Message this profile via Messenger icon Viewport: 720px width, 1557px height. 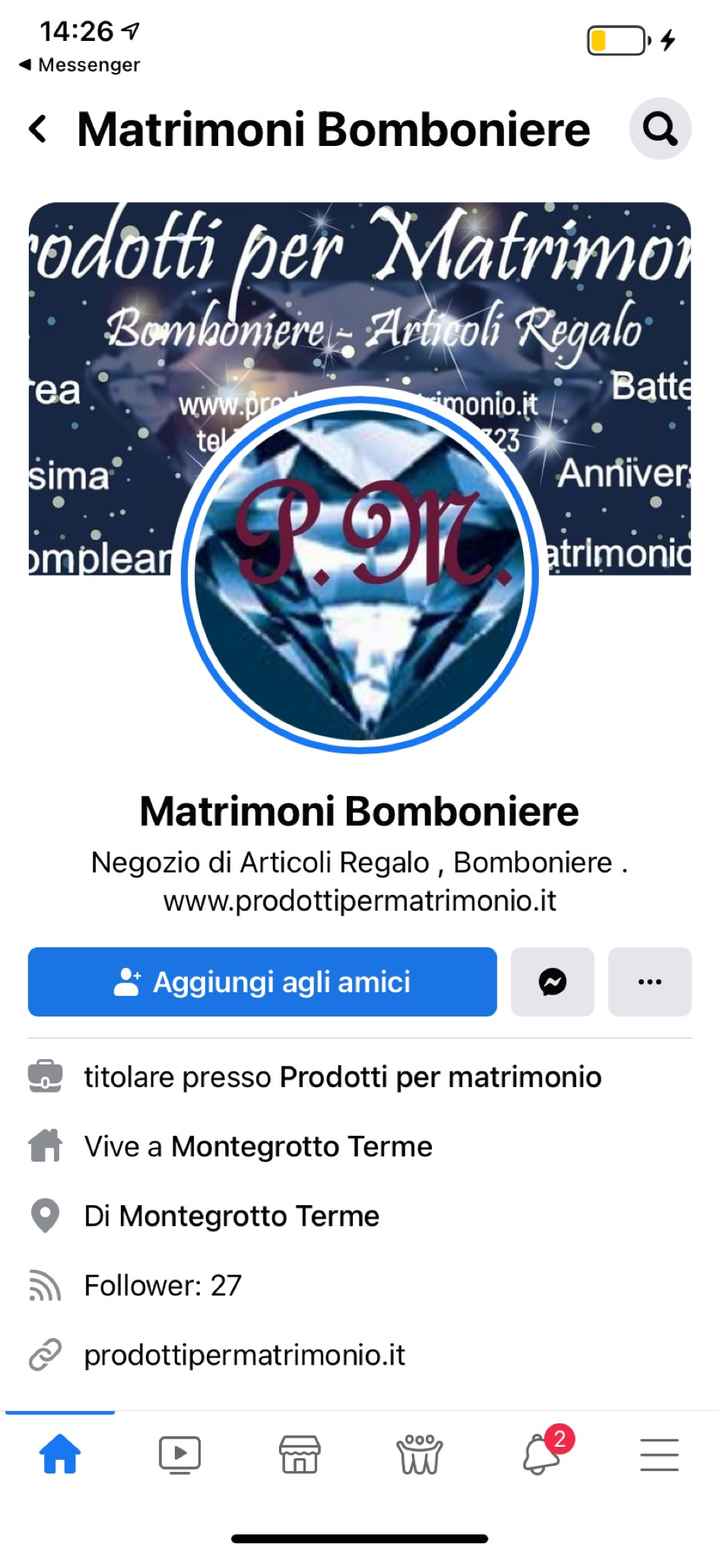click(552, 982)
